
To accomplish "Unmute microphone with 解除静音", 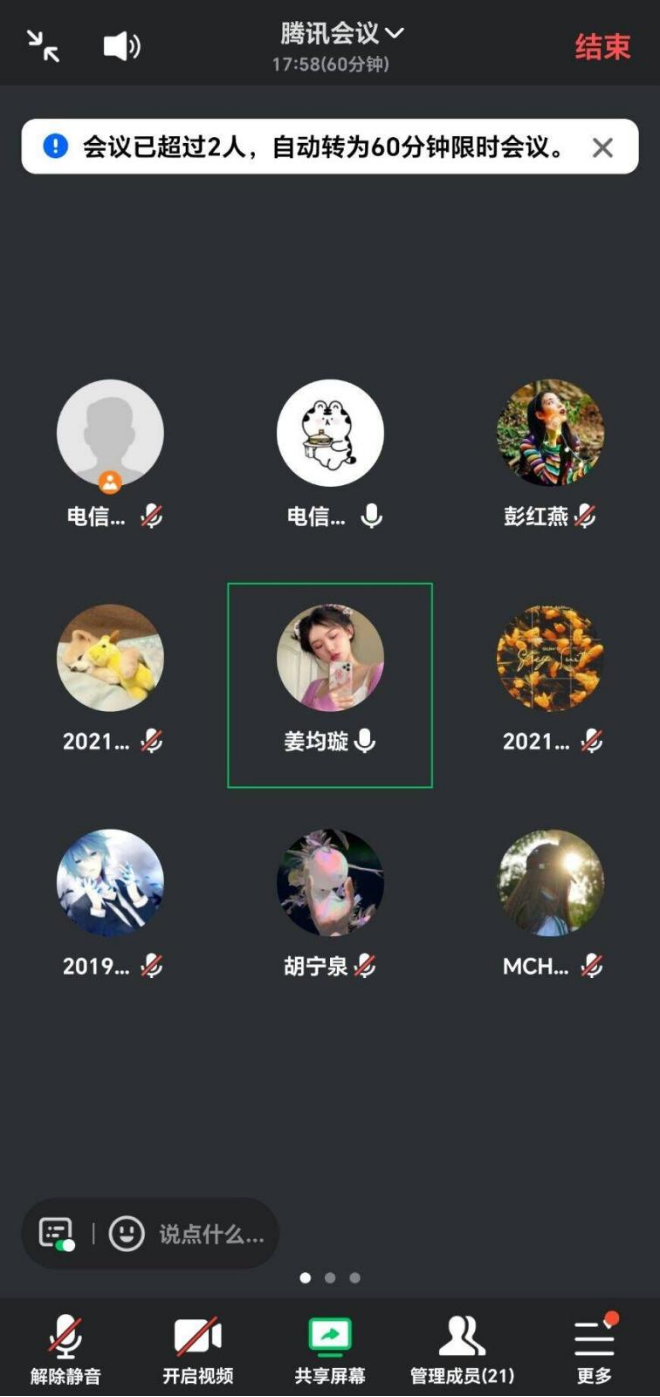I will click(x=66, y=1347).
